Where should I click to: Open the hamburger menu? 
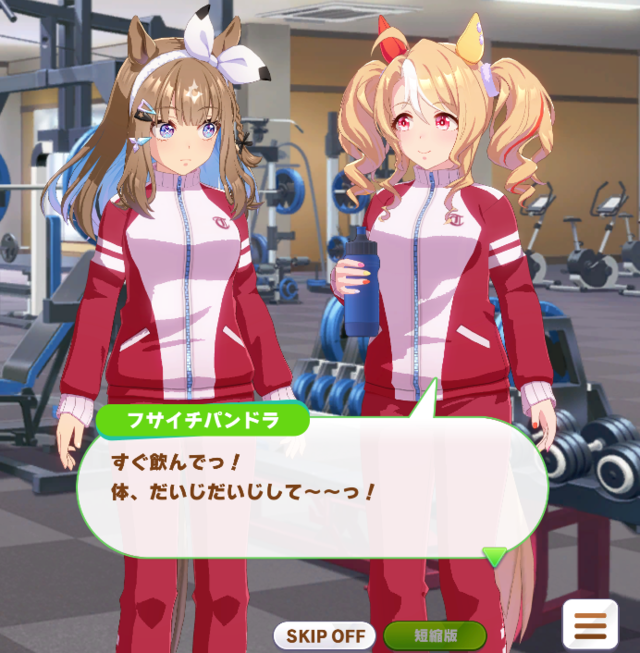589,625
